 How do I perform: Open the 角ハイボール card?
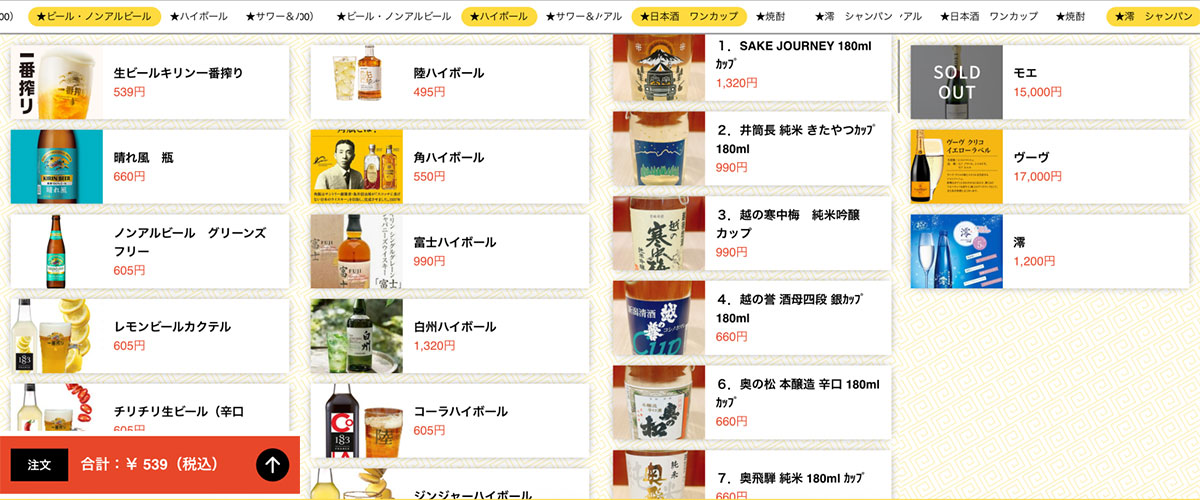point(450,167)
